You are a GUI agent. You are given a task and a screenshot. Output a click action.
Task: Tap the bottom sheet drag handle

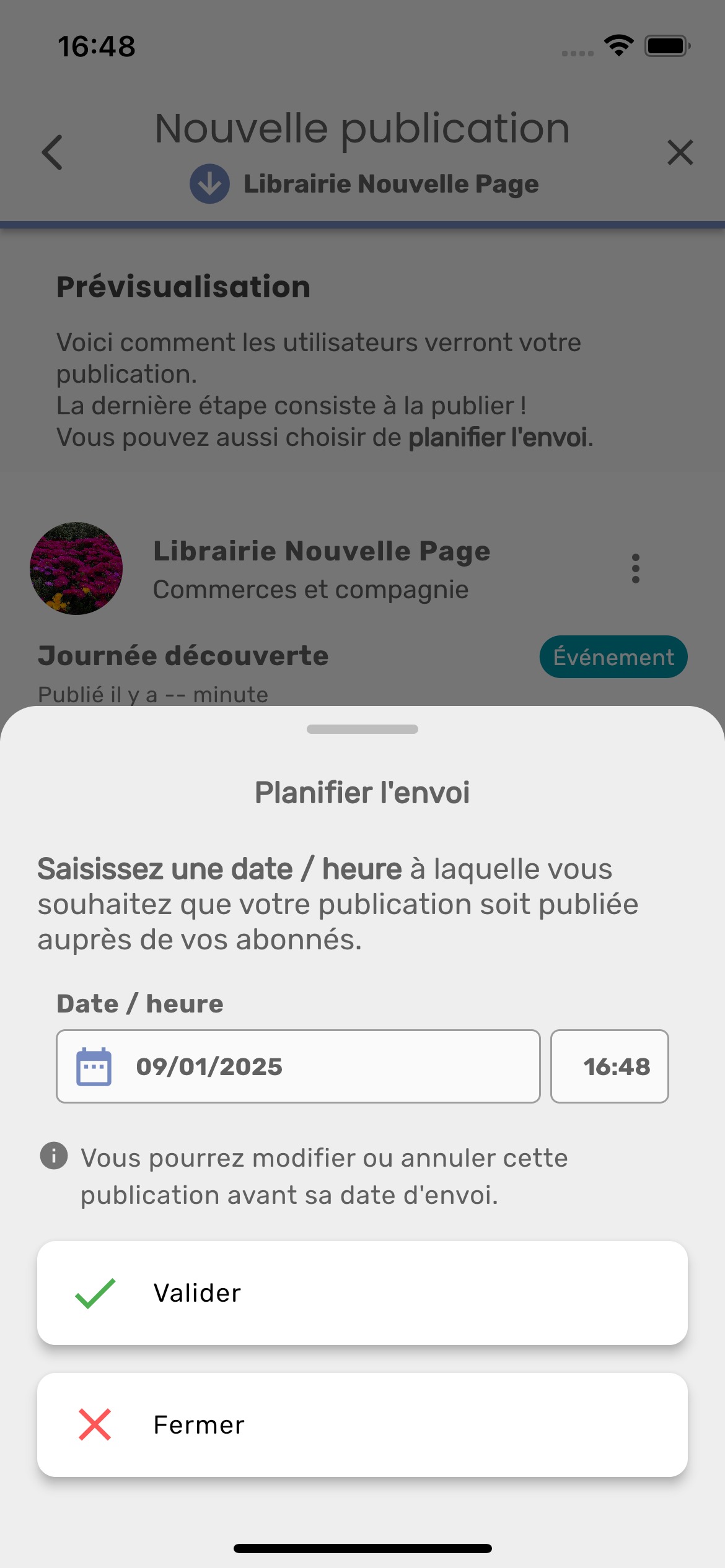[362, 730]
